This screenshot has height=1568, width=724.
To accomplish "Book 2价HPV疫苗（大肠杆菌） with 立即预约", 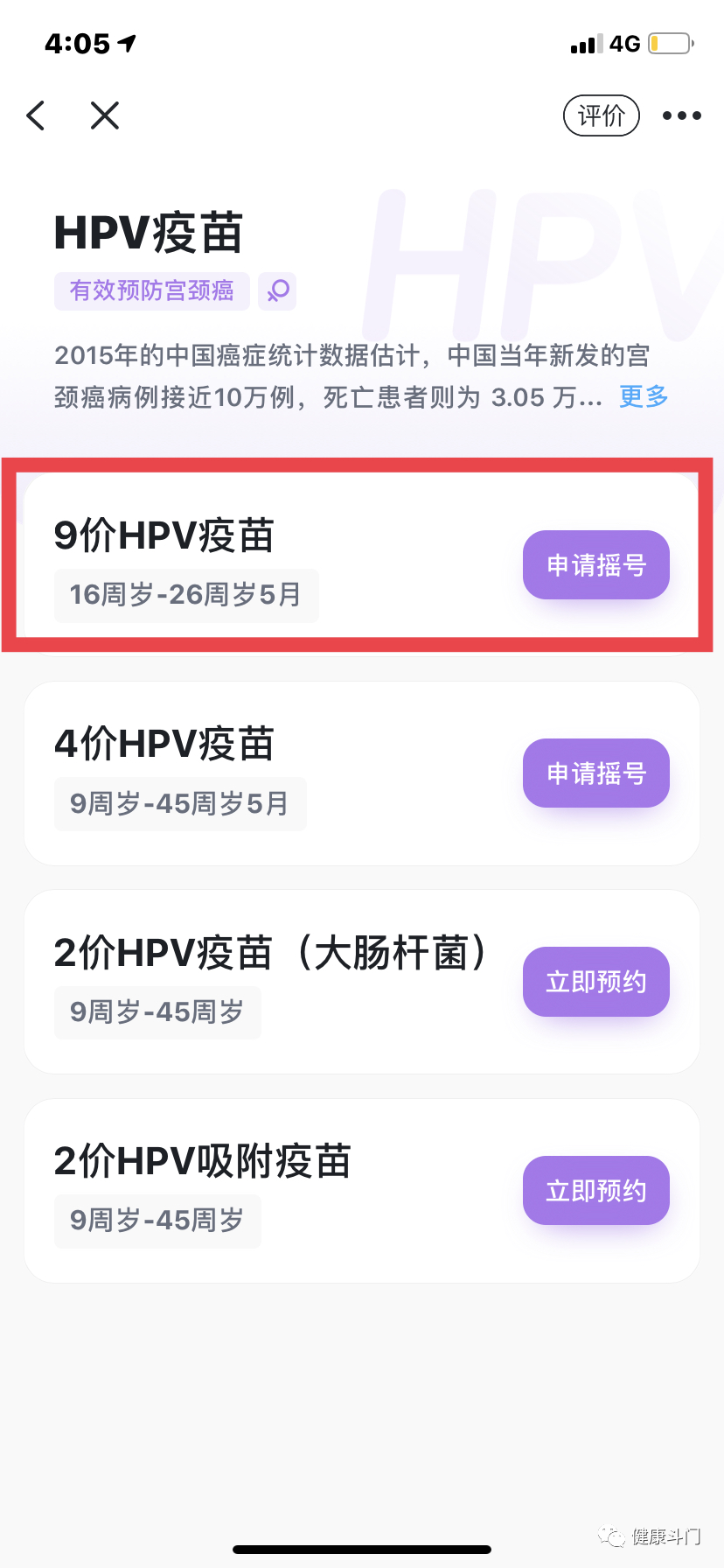I will coord(595,982).
